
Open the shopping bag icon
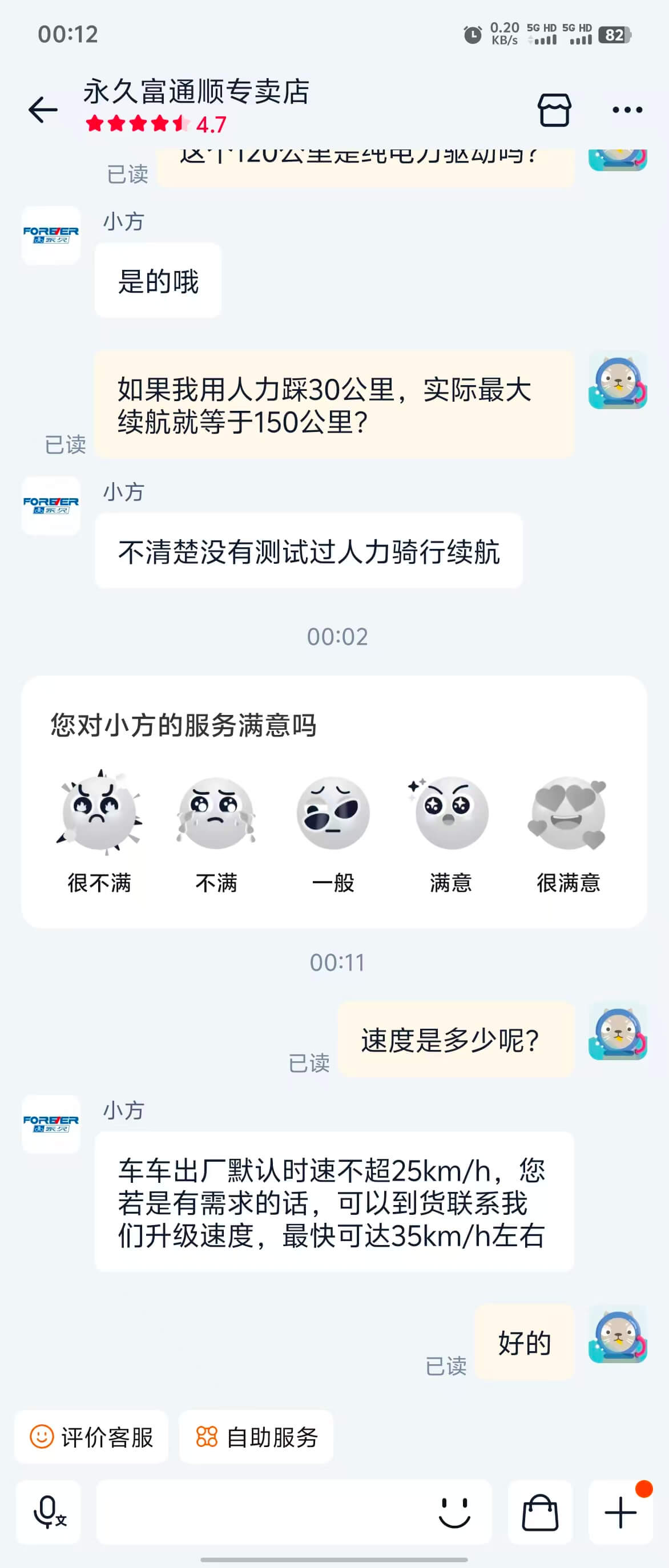pyautogui.click(x=540, y=1513)
